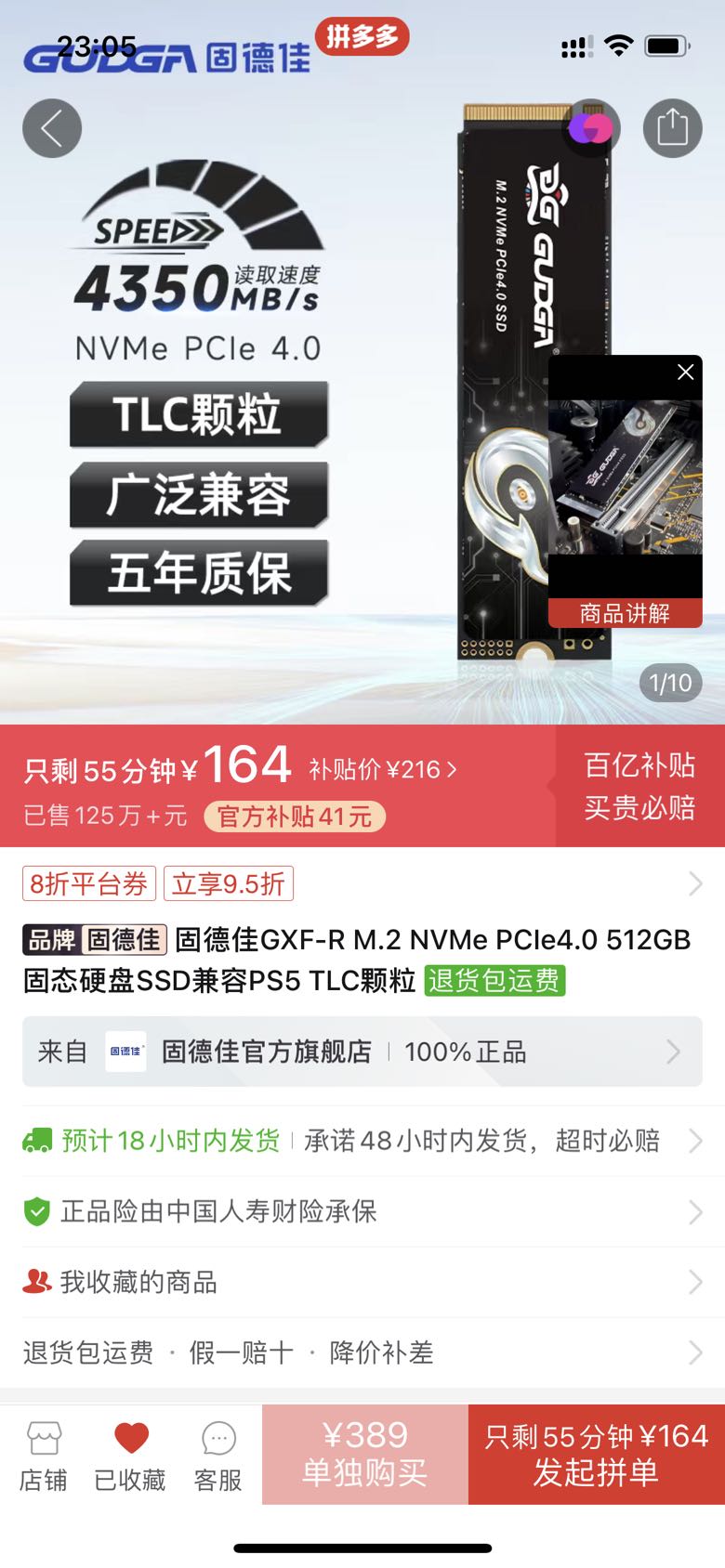Image resolution: width=725 pixels, height=1568 pixels.
Task: Open the store row chevron next to 100%正品
Action: click(675, 1051)
